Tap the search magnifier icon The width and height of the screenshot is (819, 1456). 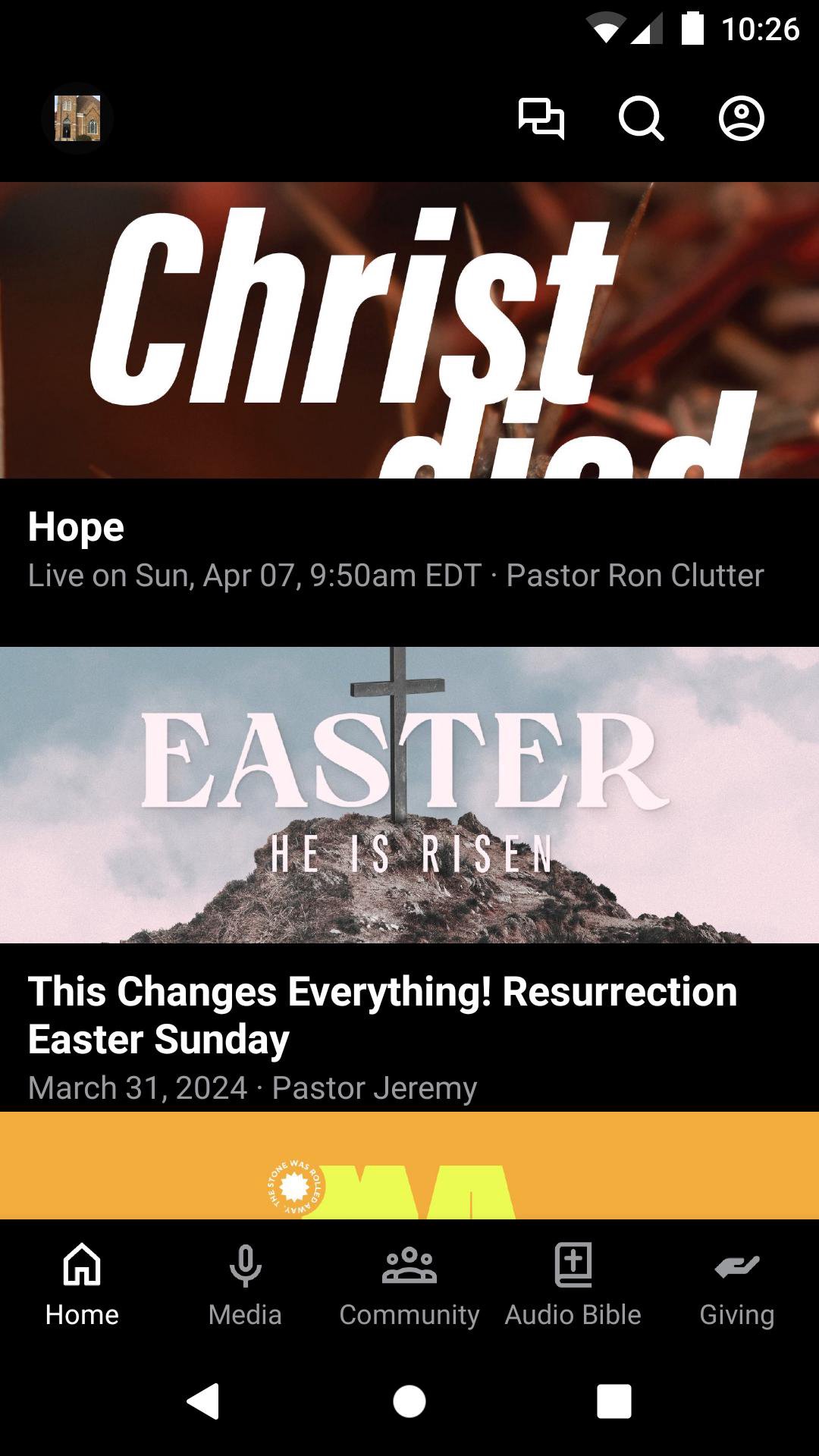coord(641,118)
